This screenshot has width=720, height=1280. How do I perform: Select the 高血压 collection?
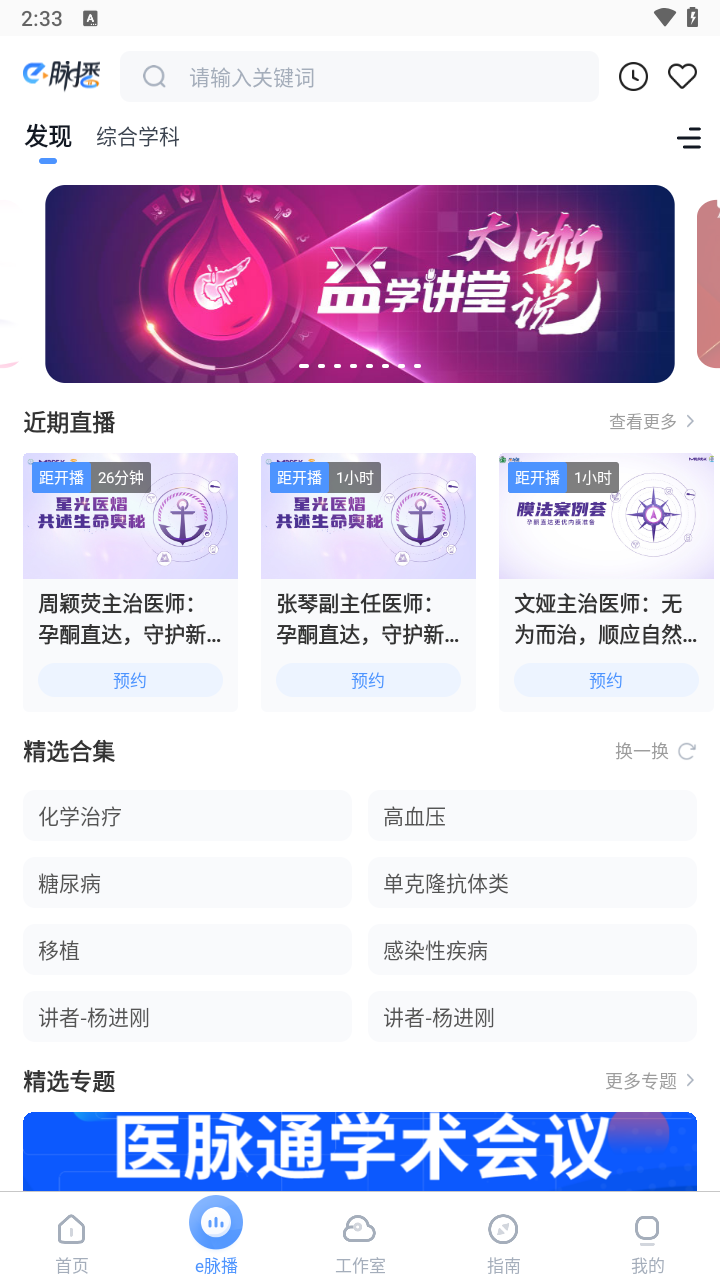532,816
